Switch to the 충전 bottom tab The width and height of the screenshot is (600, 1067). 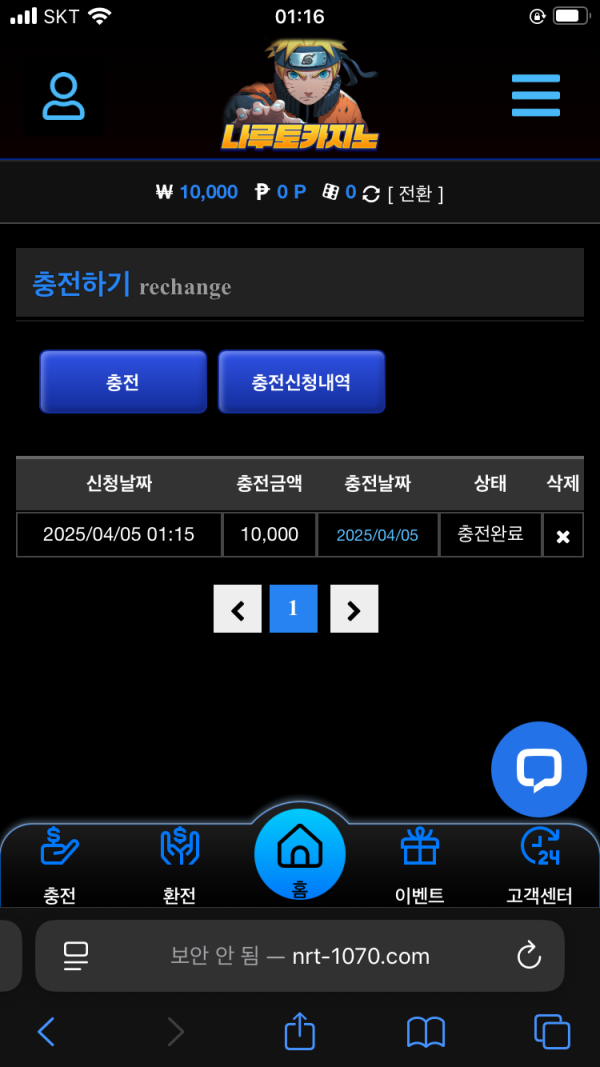pyautogui.click(x=60, y=866)
